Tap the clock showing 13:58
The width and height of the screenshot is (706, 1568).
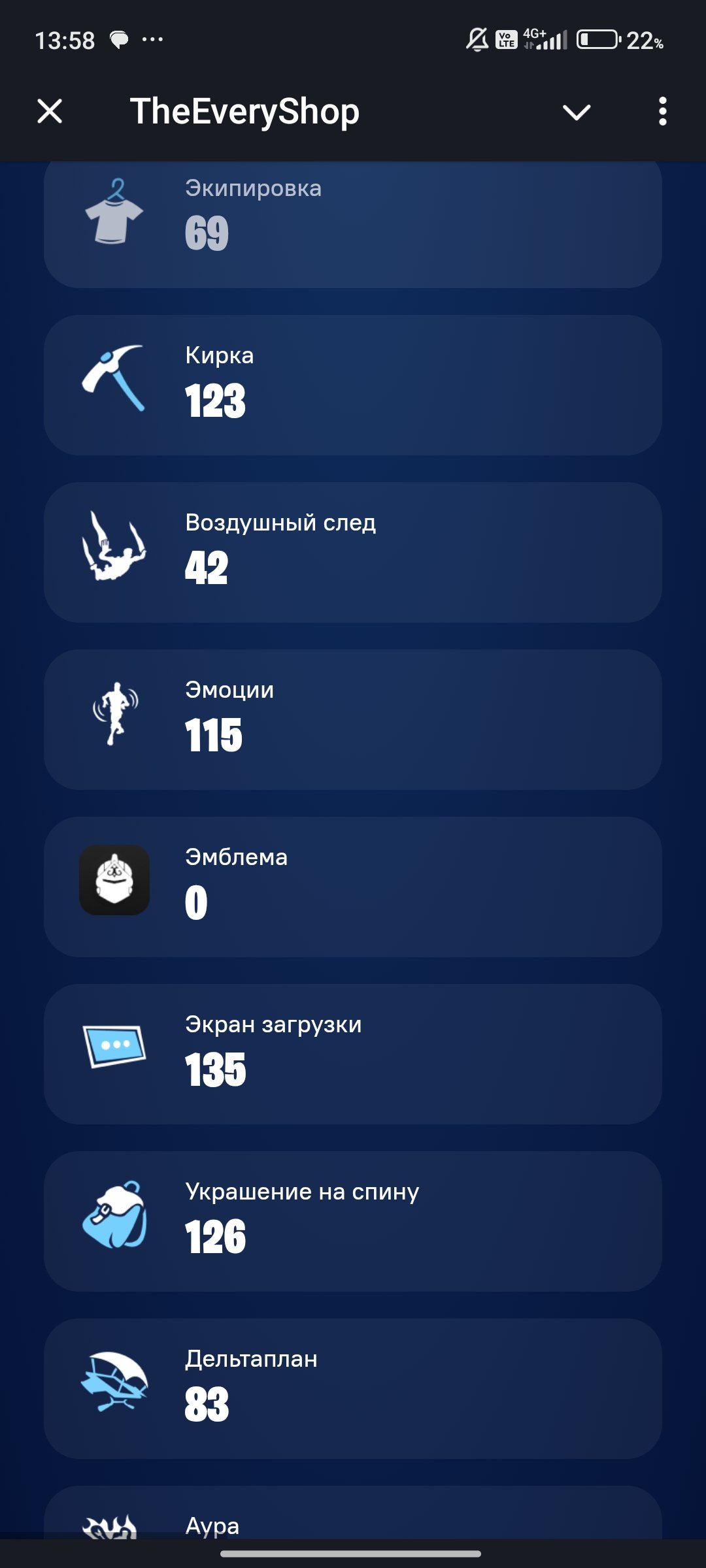65,41
